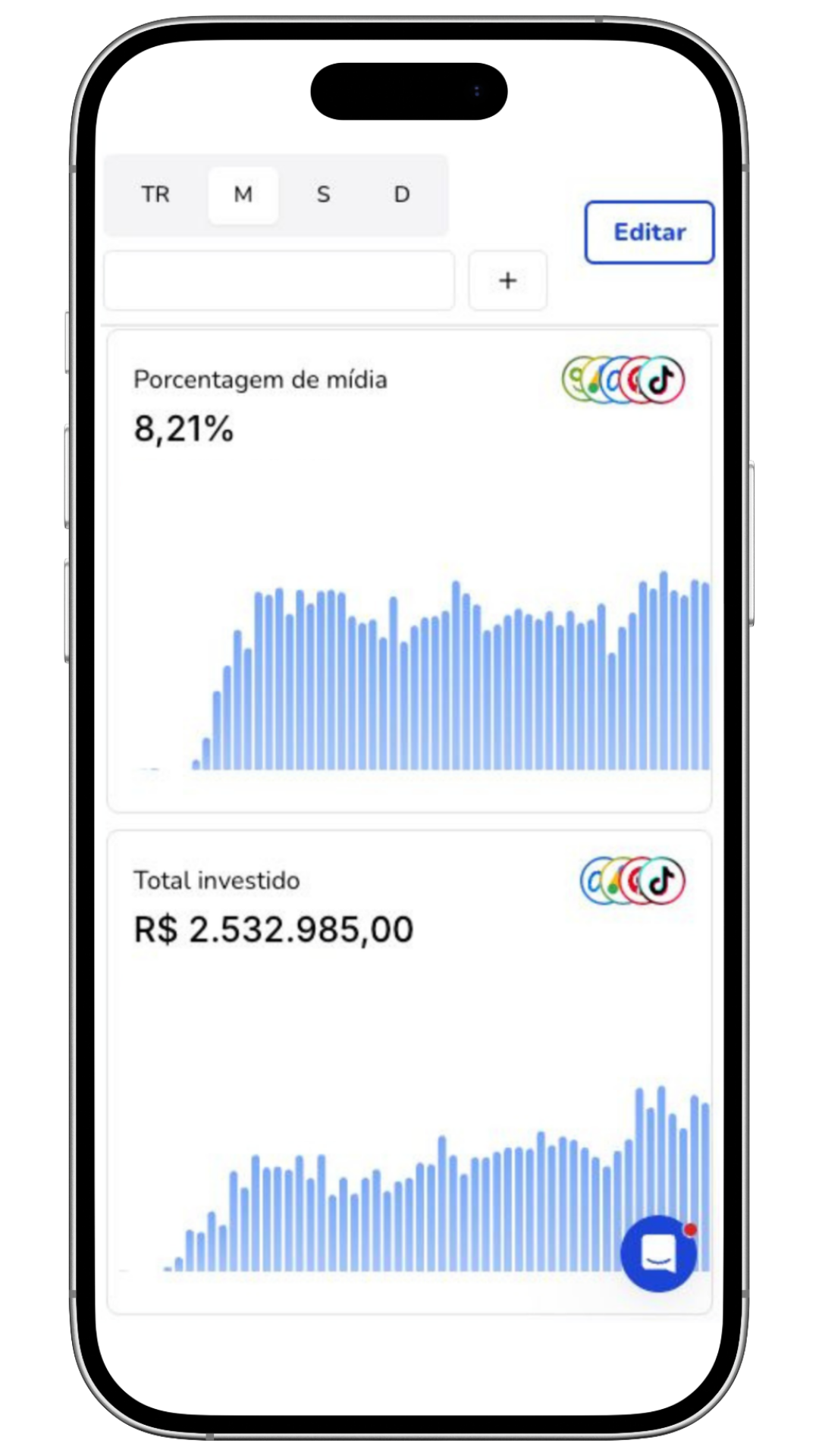Select the D period tab
Viewport: 819px width, 1456px height.
(401, 195)
